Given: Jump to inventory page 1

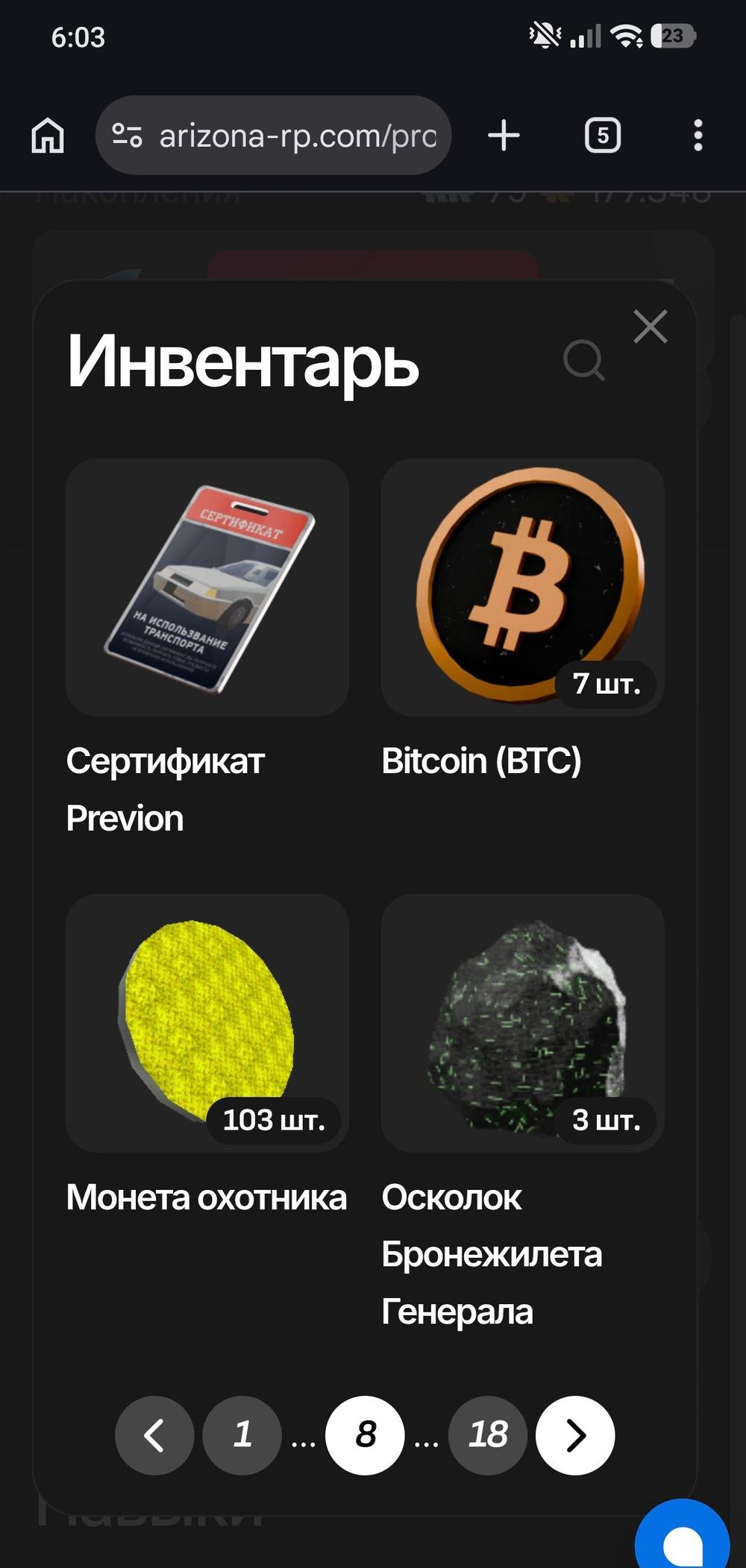Looking at the screenshot, I should pos(242,1435).
